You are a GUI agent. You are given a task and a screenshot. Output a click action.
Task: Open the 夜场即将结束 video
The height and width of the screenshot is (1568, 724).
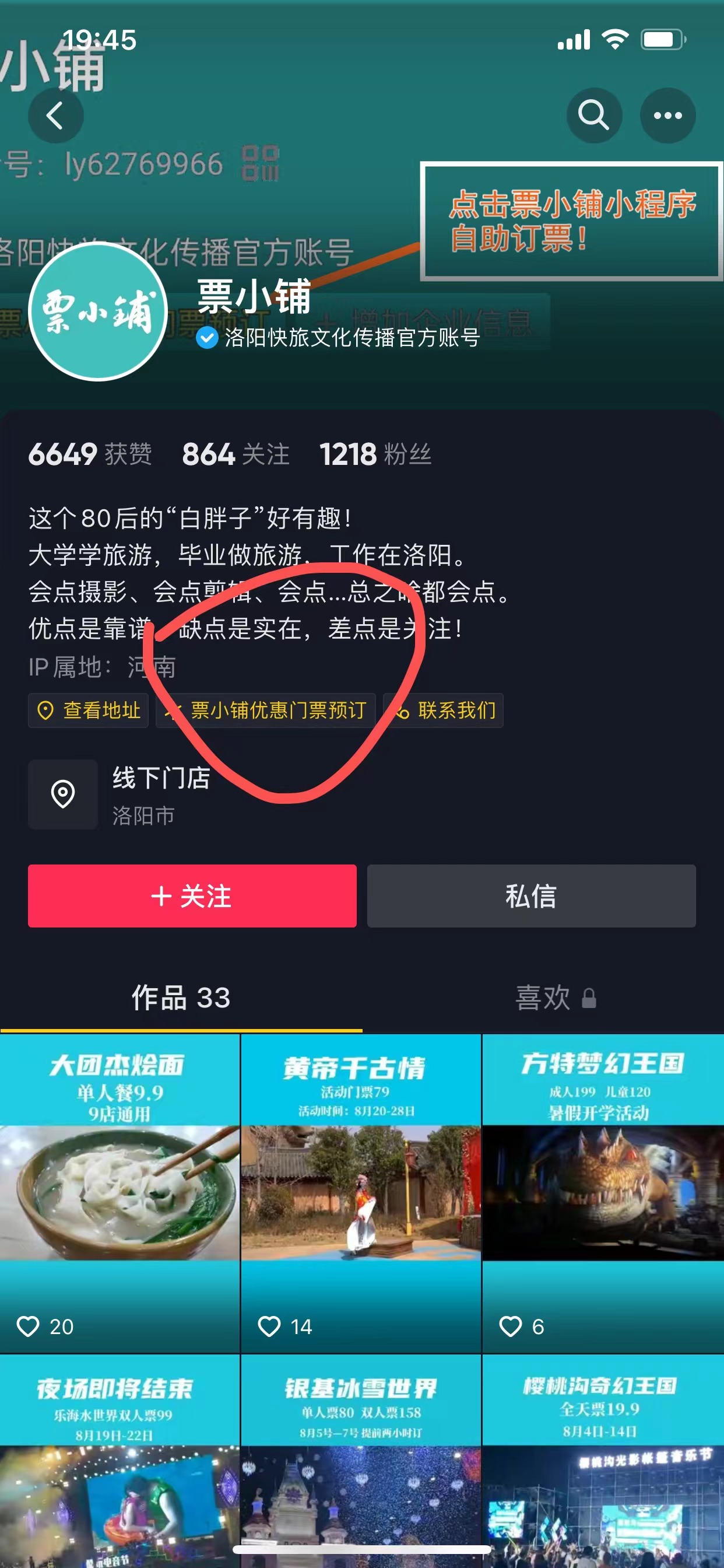pyautogui.click(x=120, y=1461)
